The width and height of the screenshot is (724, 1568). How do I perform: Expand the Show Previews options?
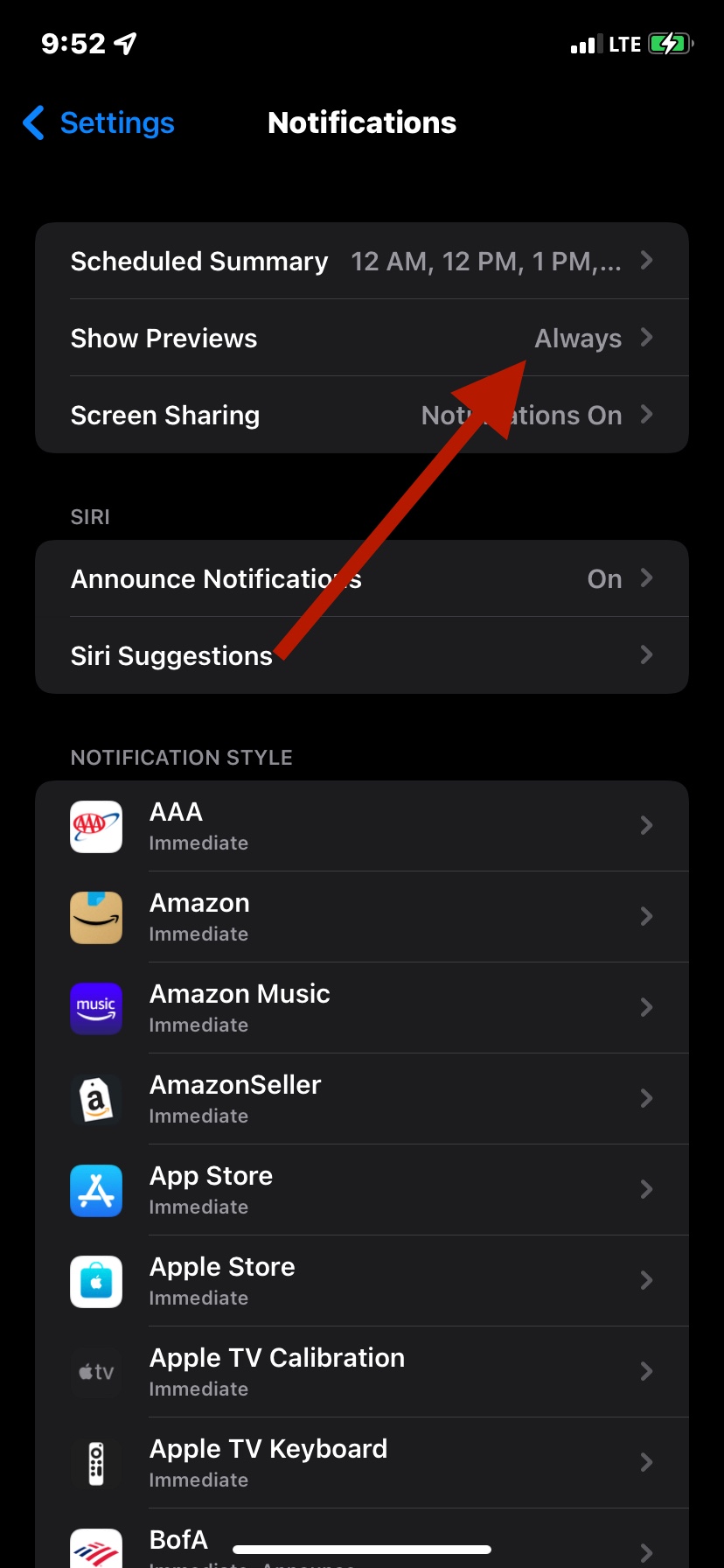[x=362, y=339]
